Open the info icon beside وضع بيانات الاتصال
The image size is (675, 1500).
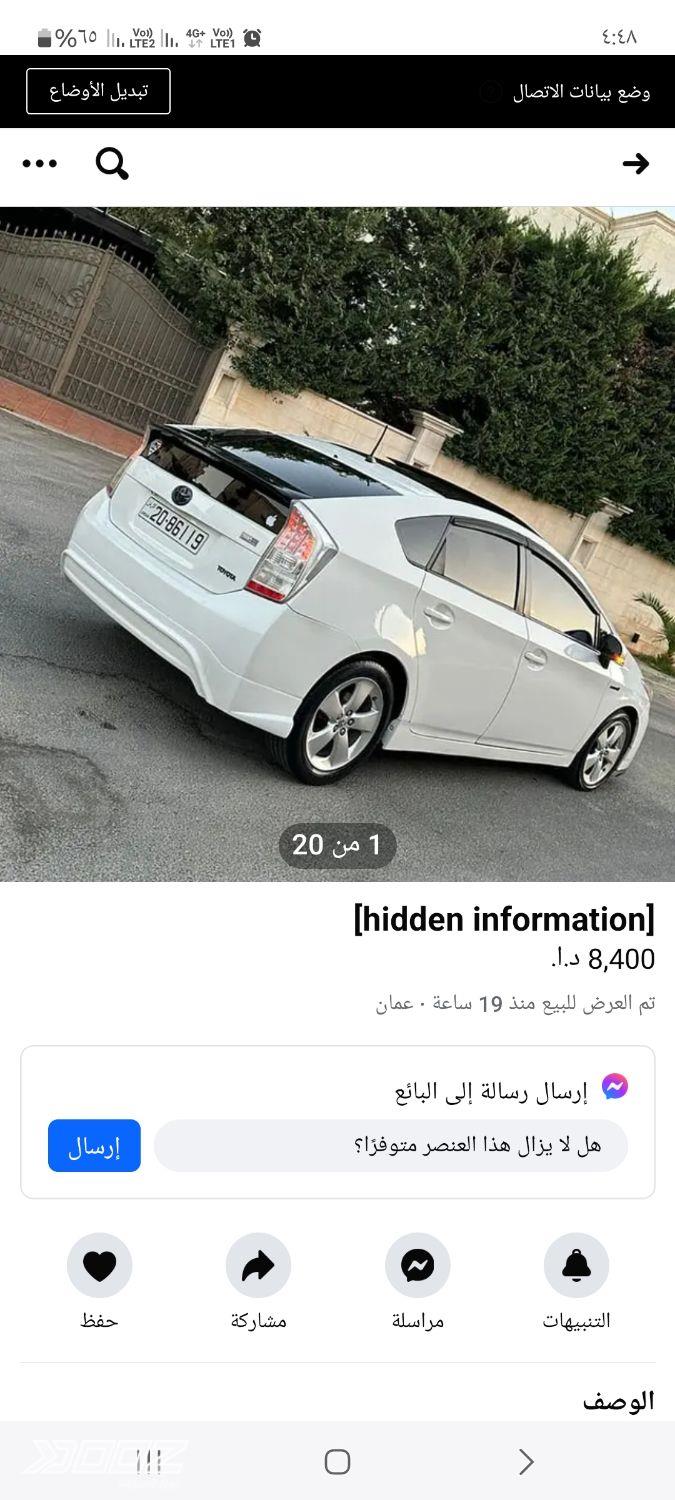[x=490, y=92]
